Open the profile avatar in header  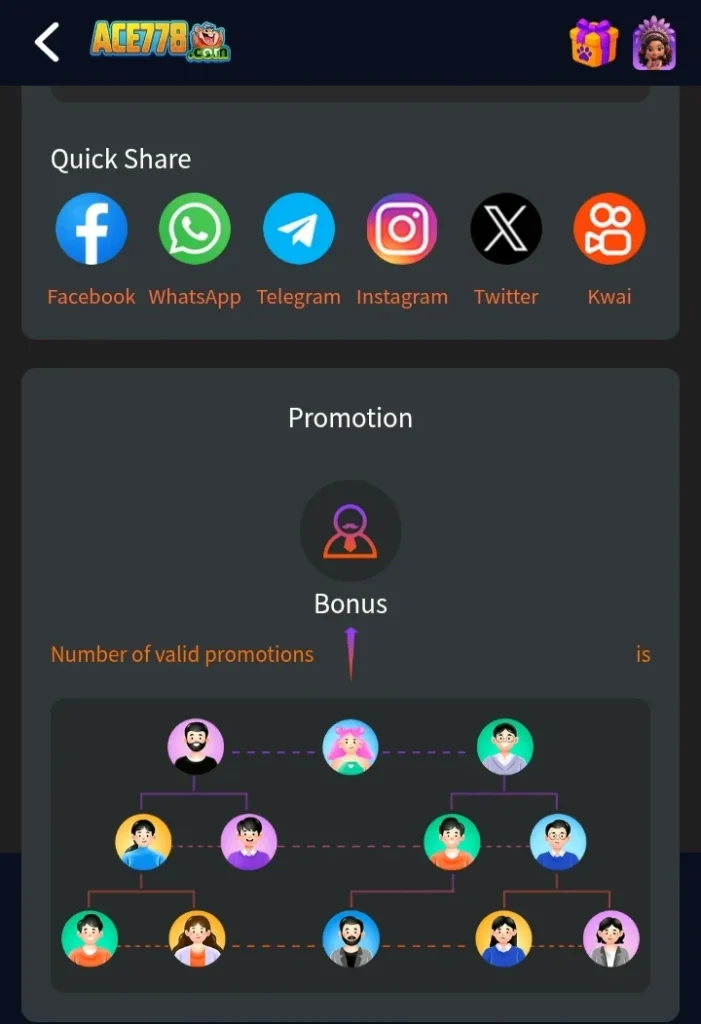pyautogui.click(x=655, y=44)
